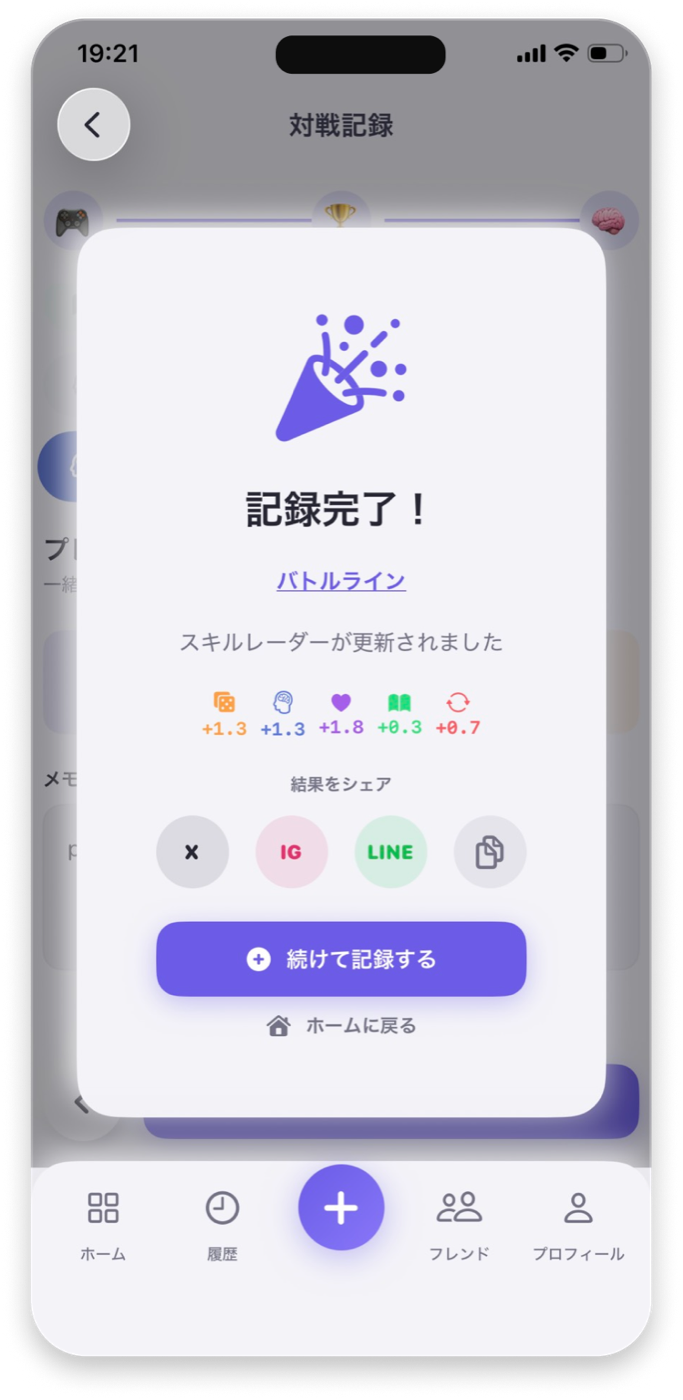Tap the center plus add button
Viewport: 683px width, 1400px height.
coord(341,1207)
